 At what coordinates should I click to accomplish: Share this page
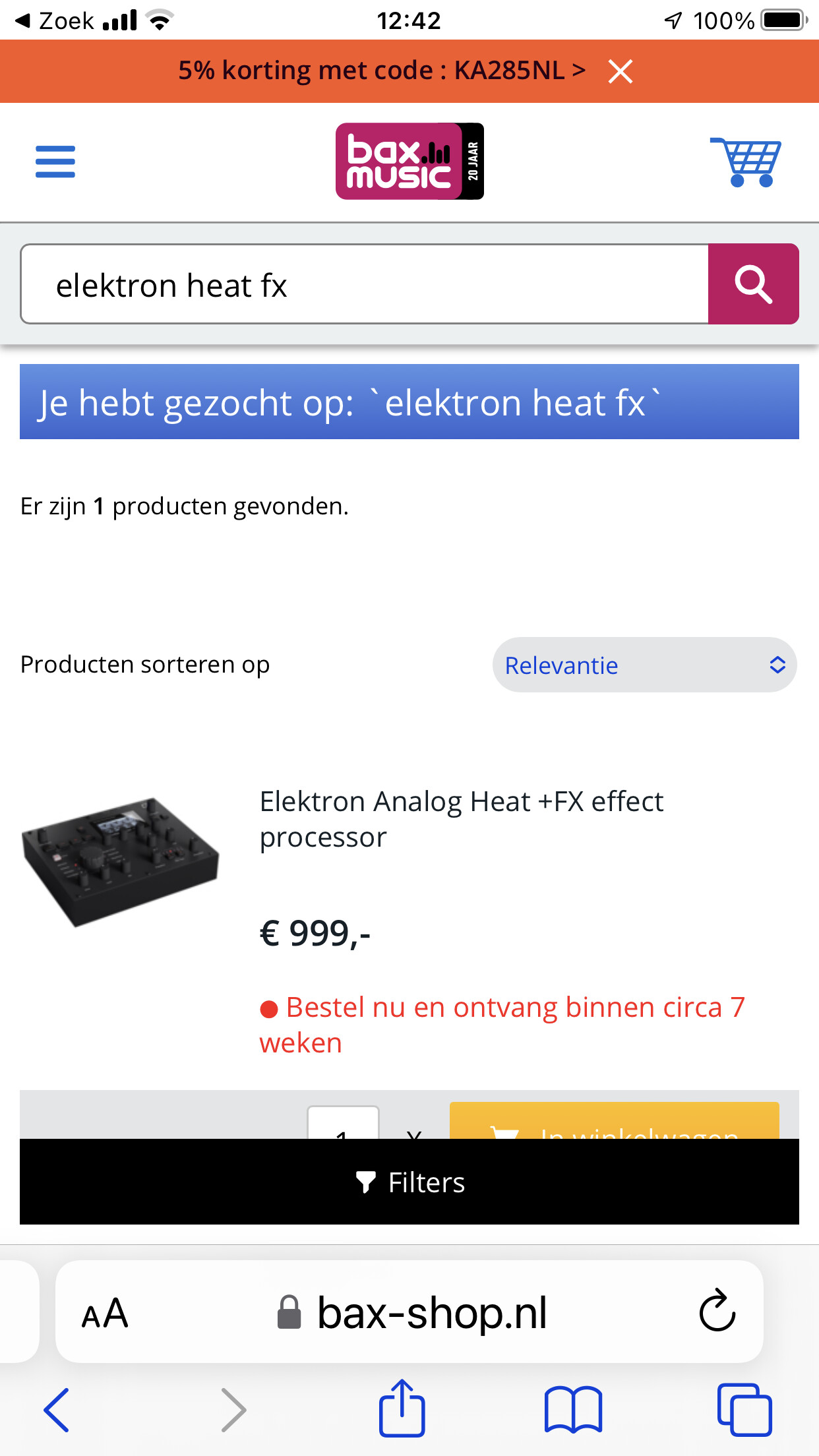(402, 1409)
